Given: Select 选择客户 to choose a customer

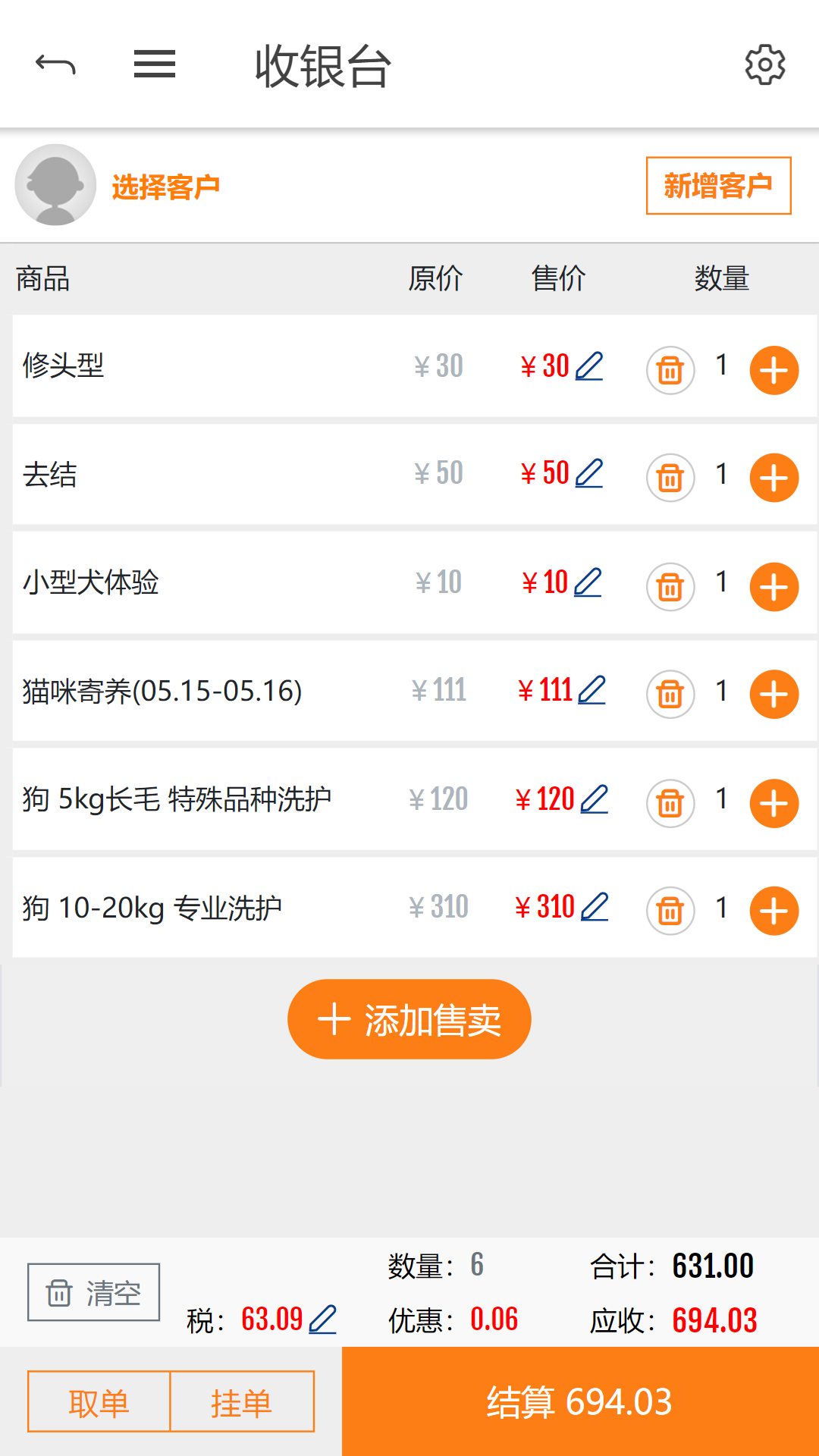Looking at the screenshot, I should tap(165, 186).
